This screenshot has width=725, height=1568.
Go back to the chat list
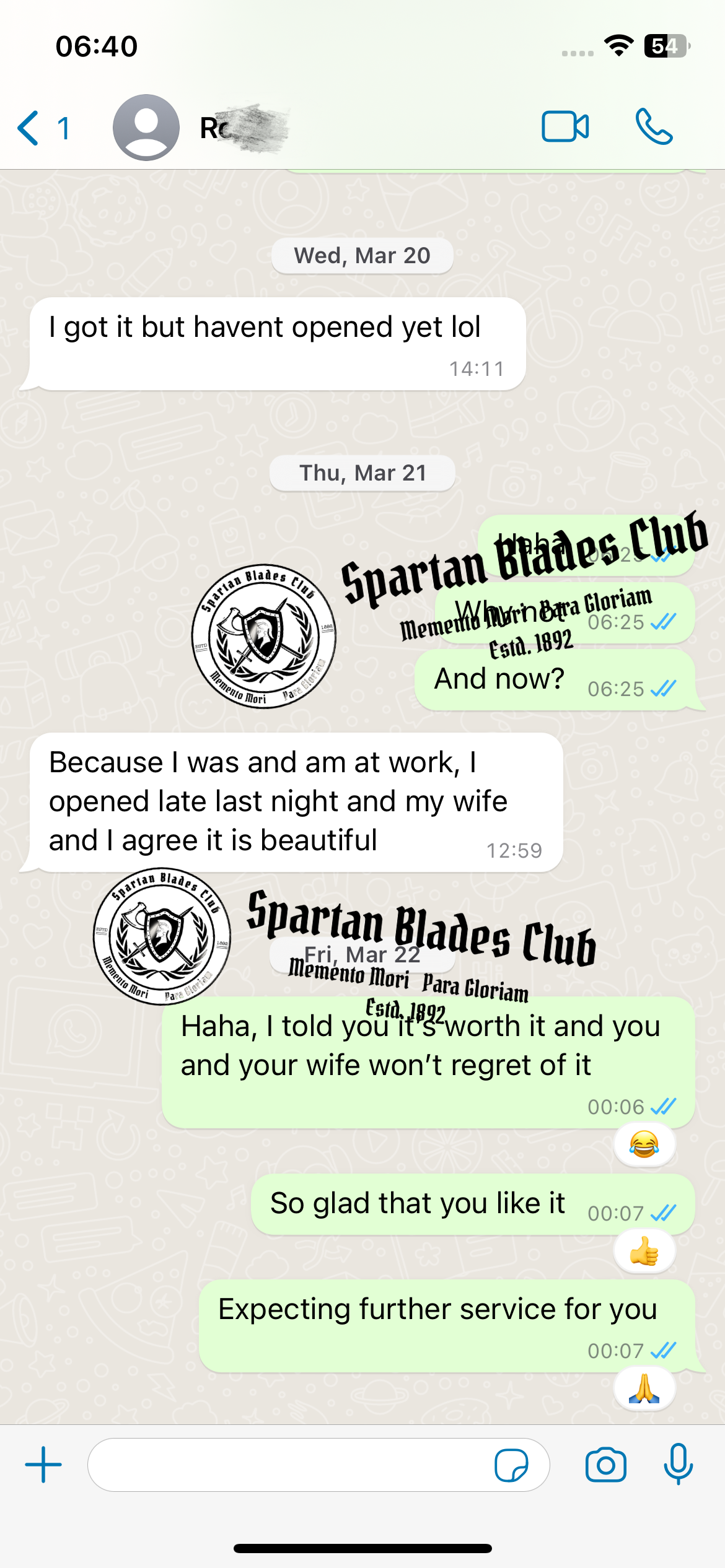click(42, 128)
